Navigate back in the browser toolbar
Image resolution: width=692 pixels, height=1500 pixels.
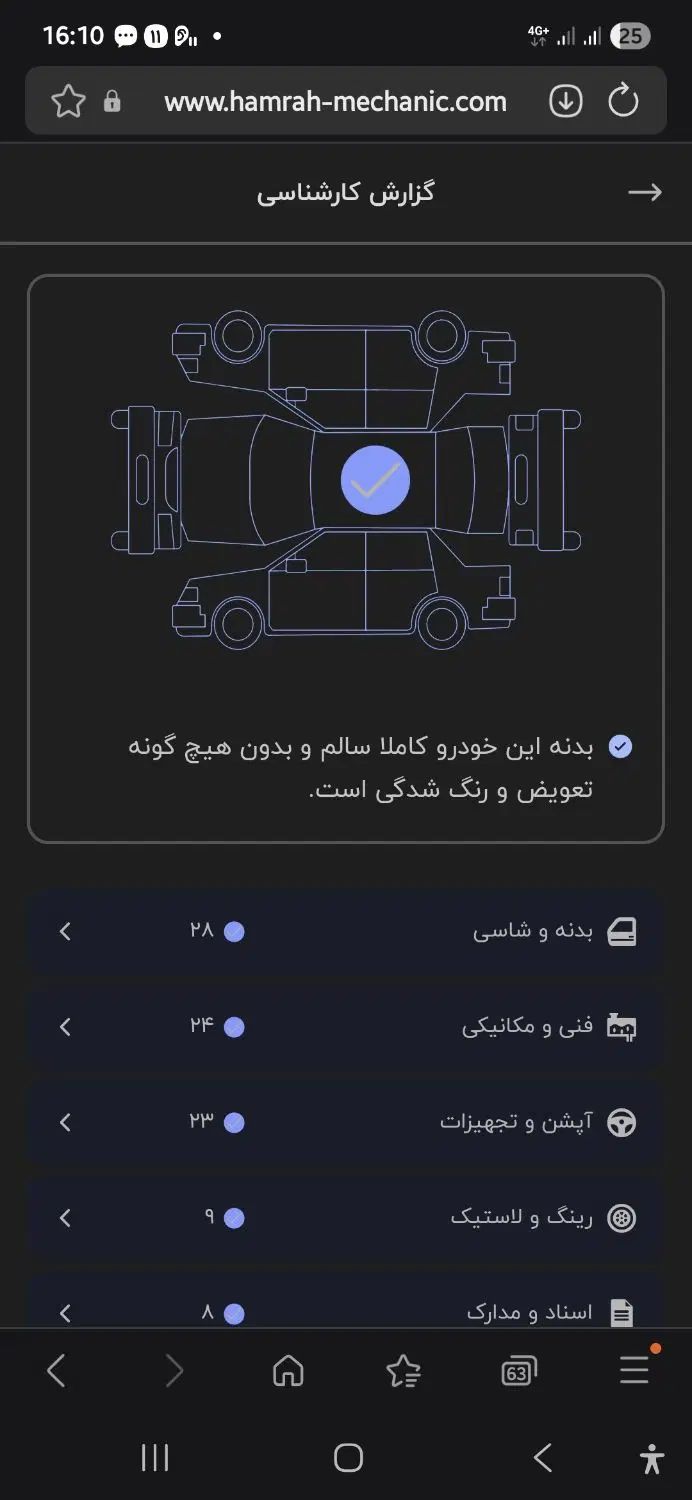57,1370
